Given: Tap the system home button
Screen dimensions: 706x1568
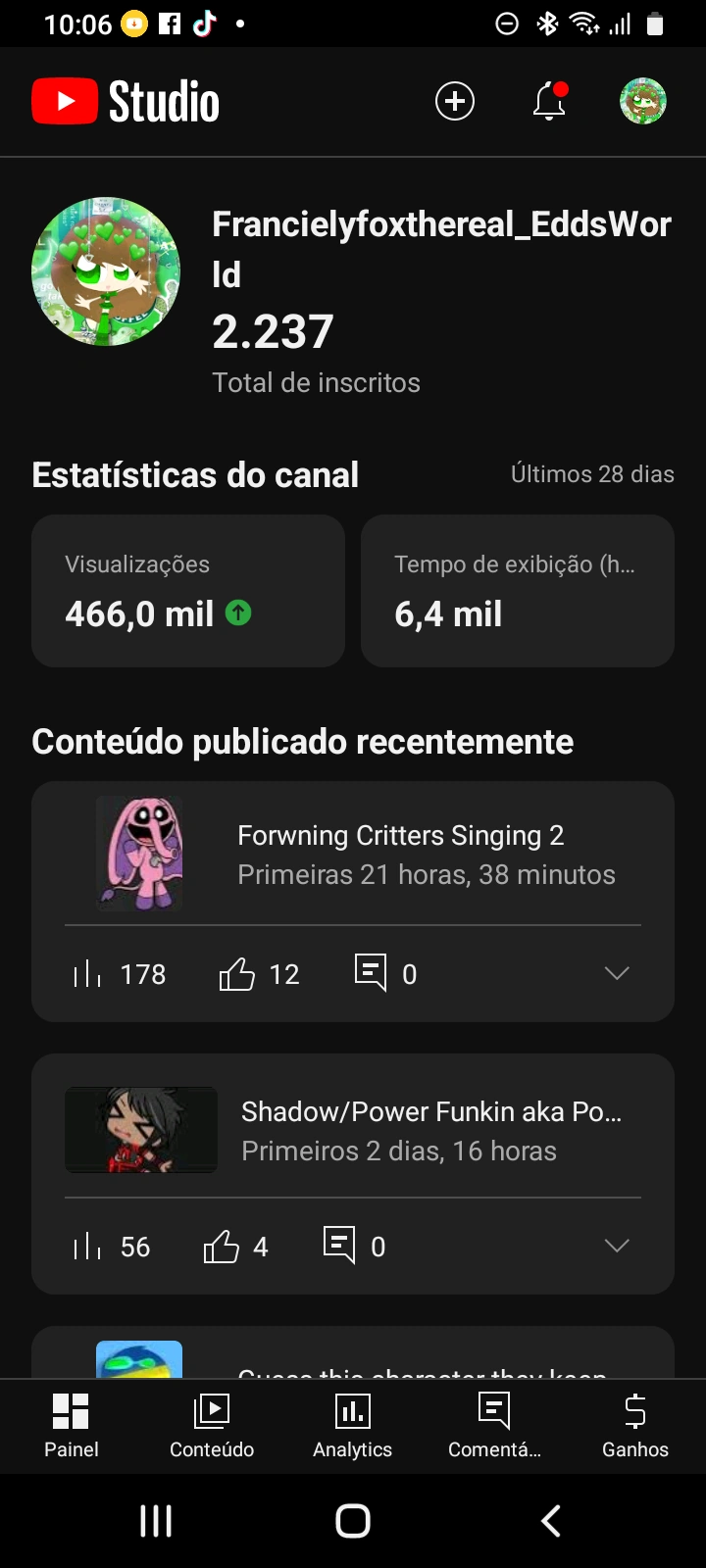Looking at the screenshot, I should 353,1521.
